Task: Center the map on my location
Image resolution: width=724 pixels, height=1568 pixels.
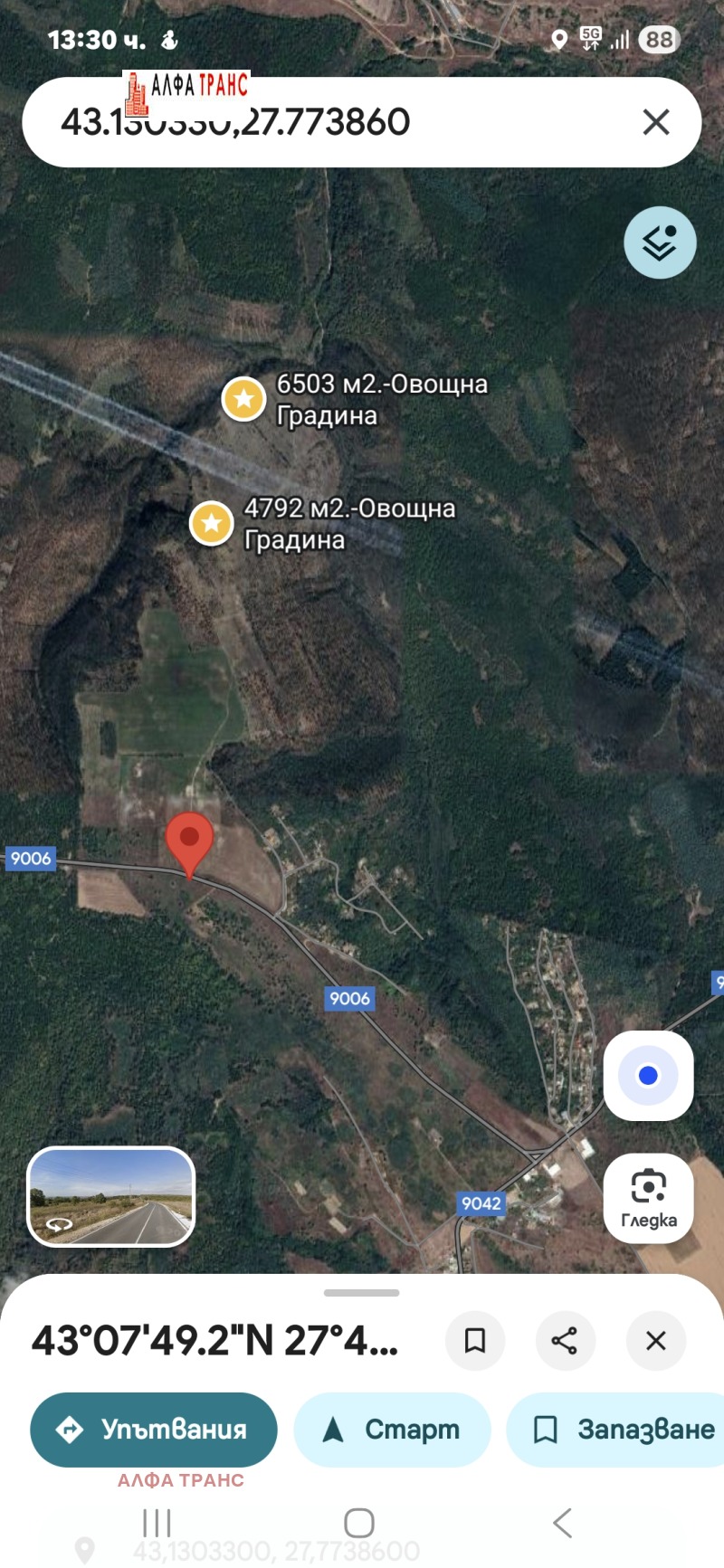Action: [x=648, y=1076]
